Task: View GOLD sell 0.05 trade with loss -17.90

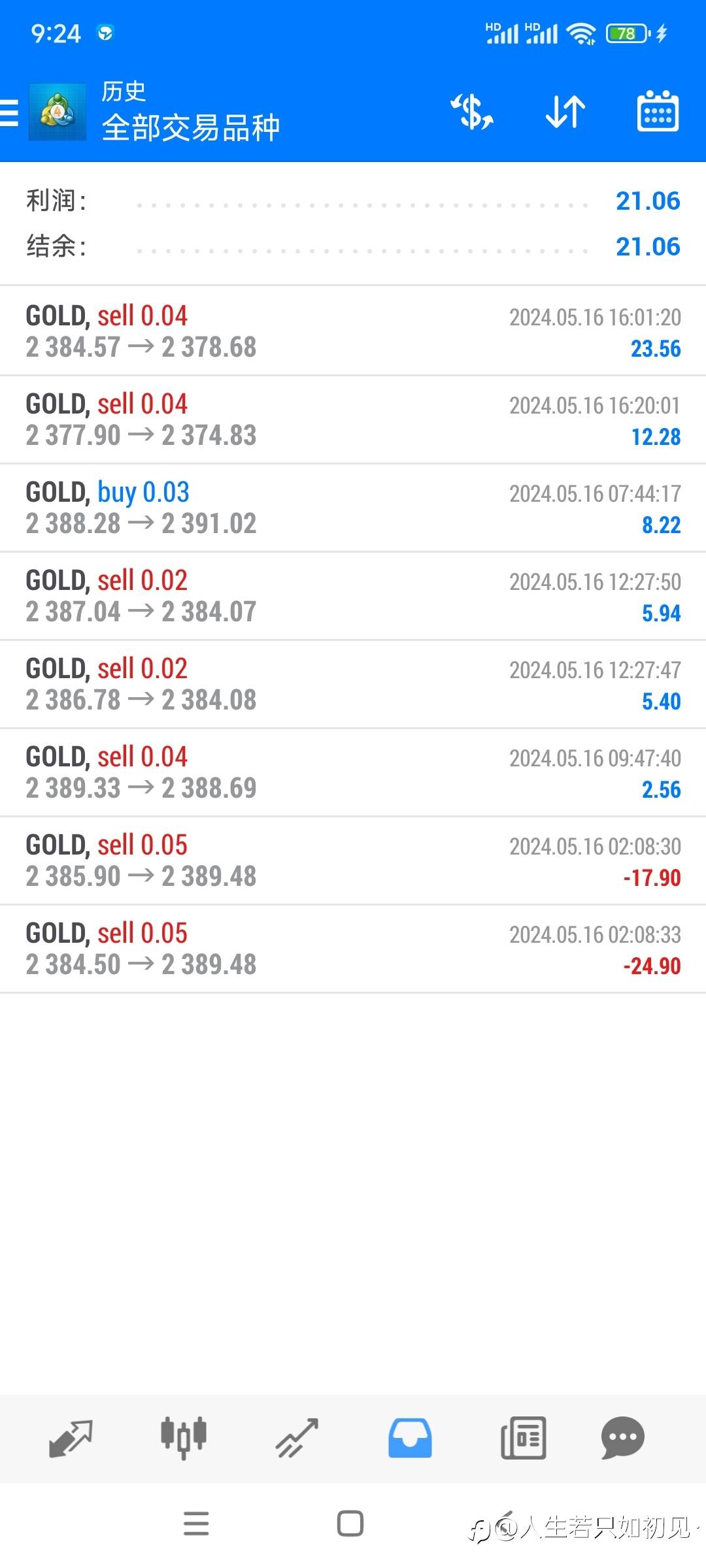Action: click(353, 860)
